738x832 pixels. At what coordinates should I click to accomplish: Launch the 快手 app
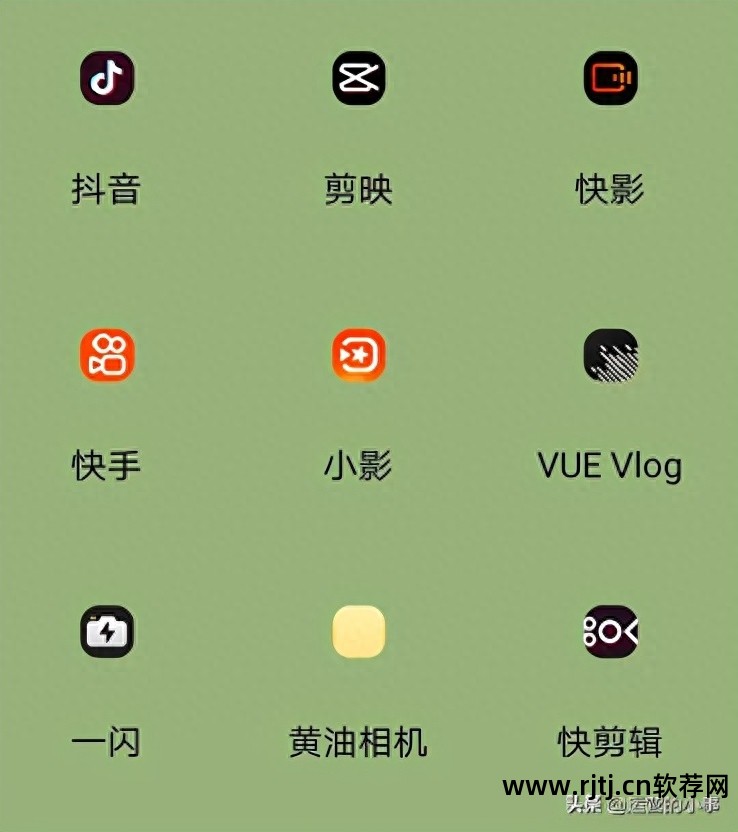coord(107,355)
